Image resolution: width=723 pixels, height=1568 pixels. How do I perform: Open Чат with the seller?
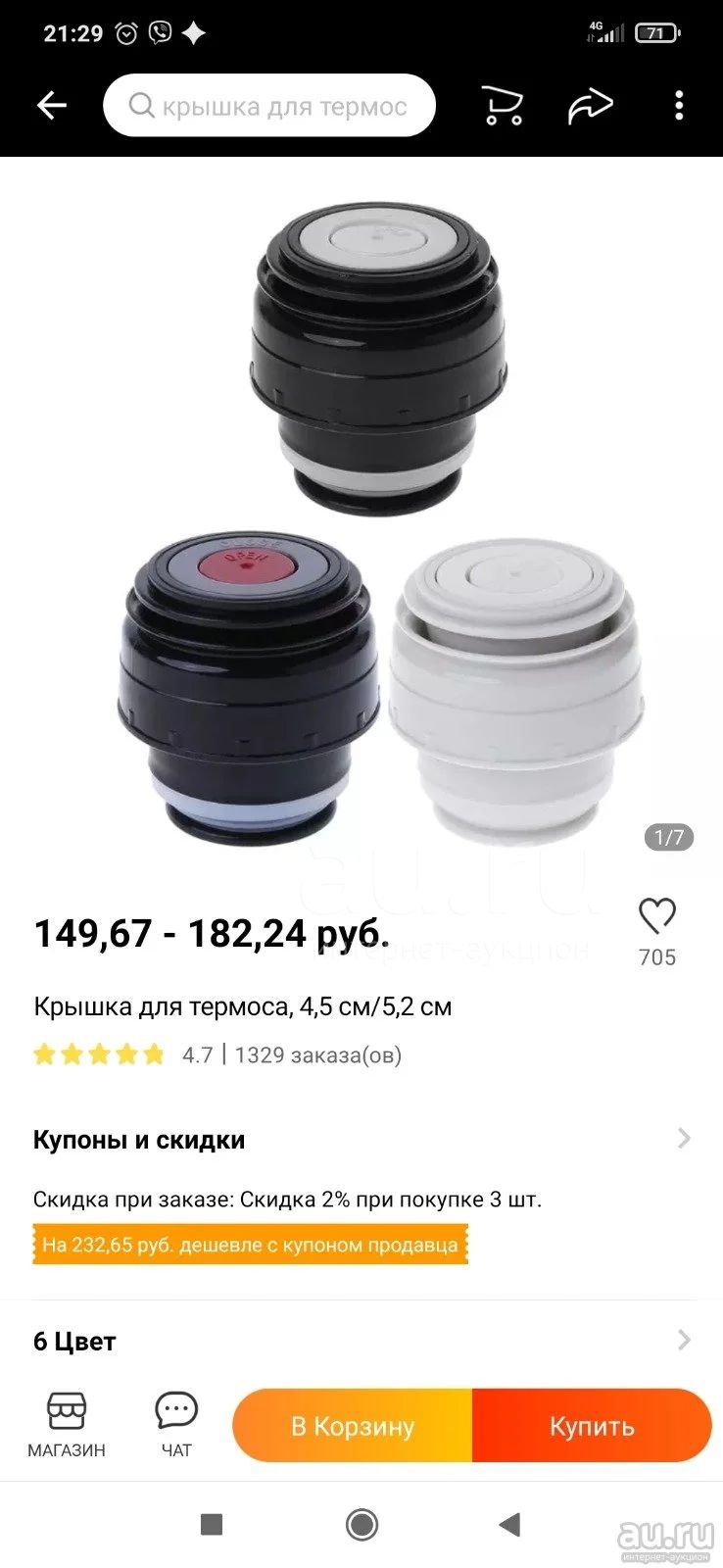click(x=176, y=1425)
